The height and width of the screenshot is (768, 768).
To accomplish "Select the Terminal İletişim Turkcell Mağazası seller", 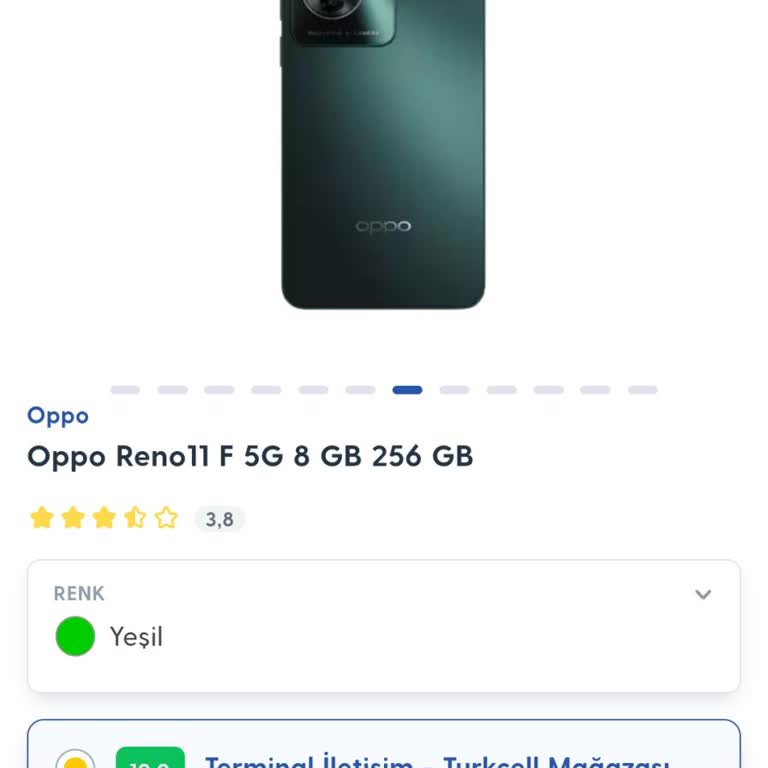I will point(436,762).
